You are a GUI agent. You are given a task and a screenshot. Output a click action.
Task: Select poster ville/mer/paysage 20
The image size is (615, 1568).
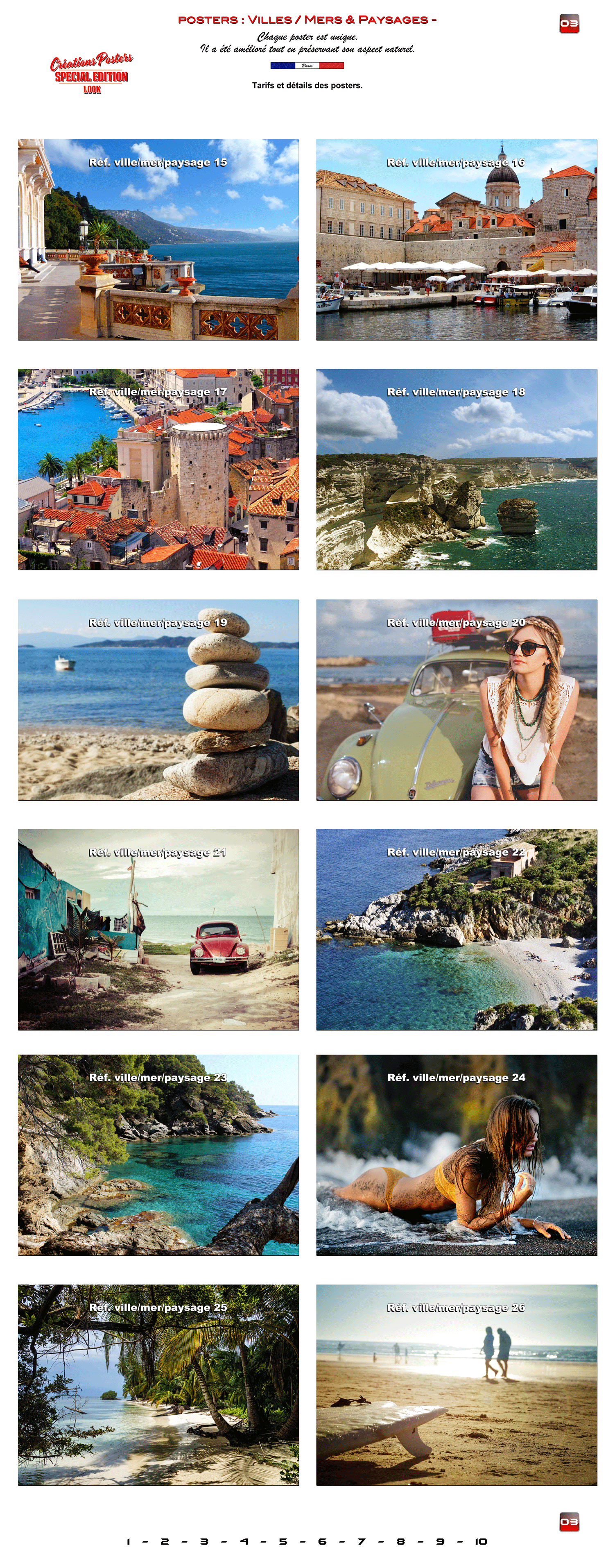coord(456,699)
